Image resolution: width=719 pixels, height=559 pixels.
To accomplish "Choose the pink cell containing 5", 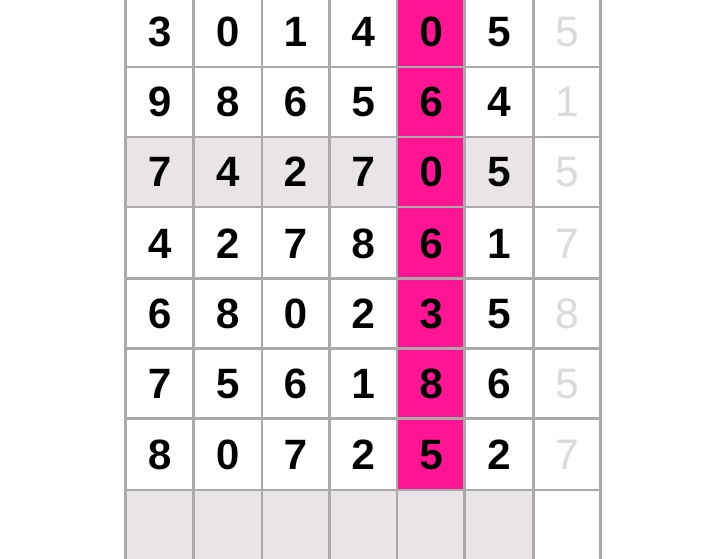I will pos(431,455).
